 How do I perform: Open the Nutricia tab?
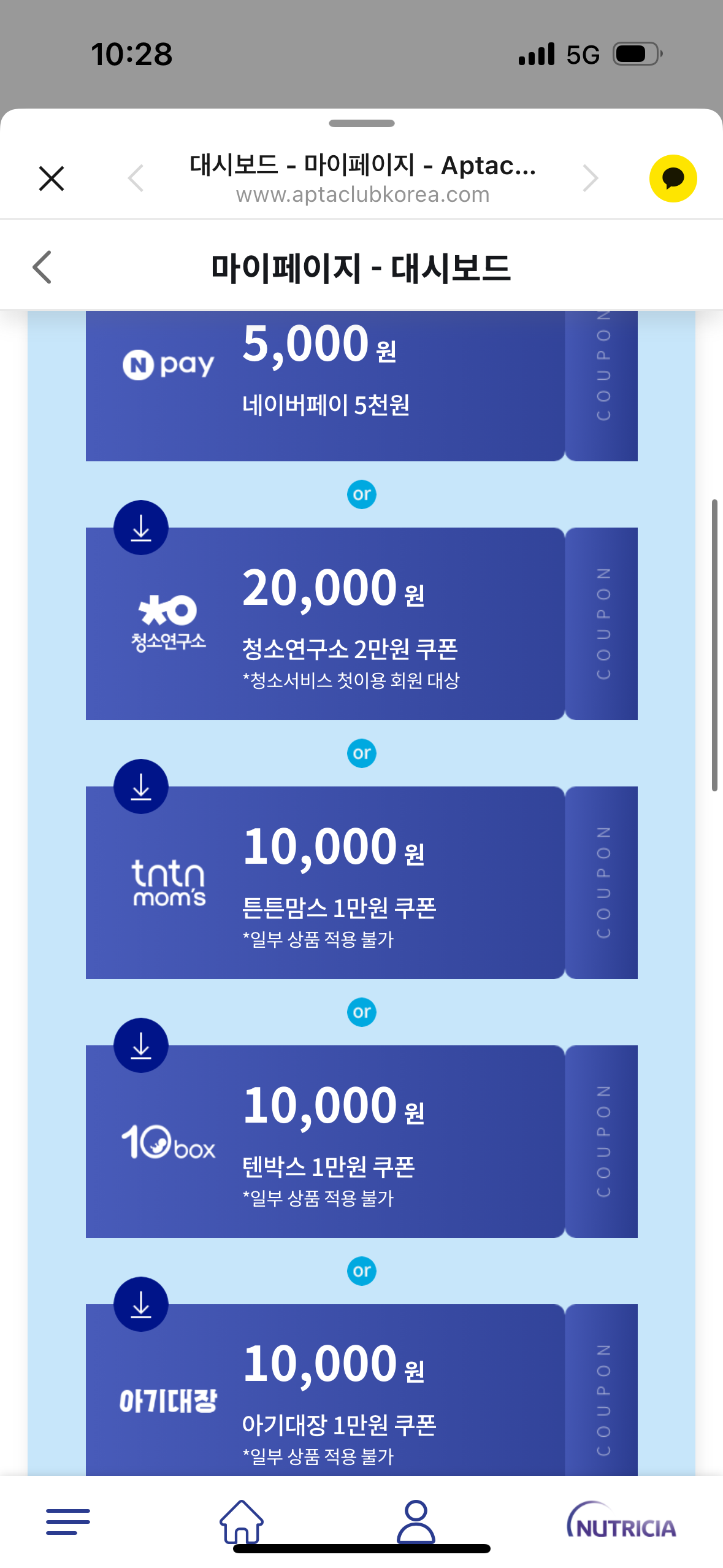pyautogui.click(x=621, y=1521)
